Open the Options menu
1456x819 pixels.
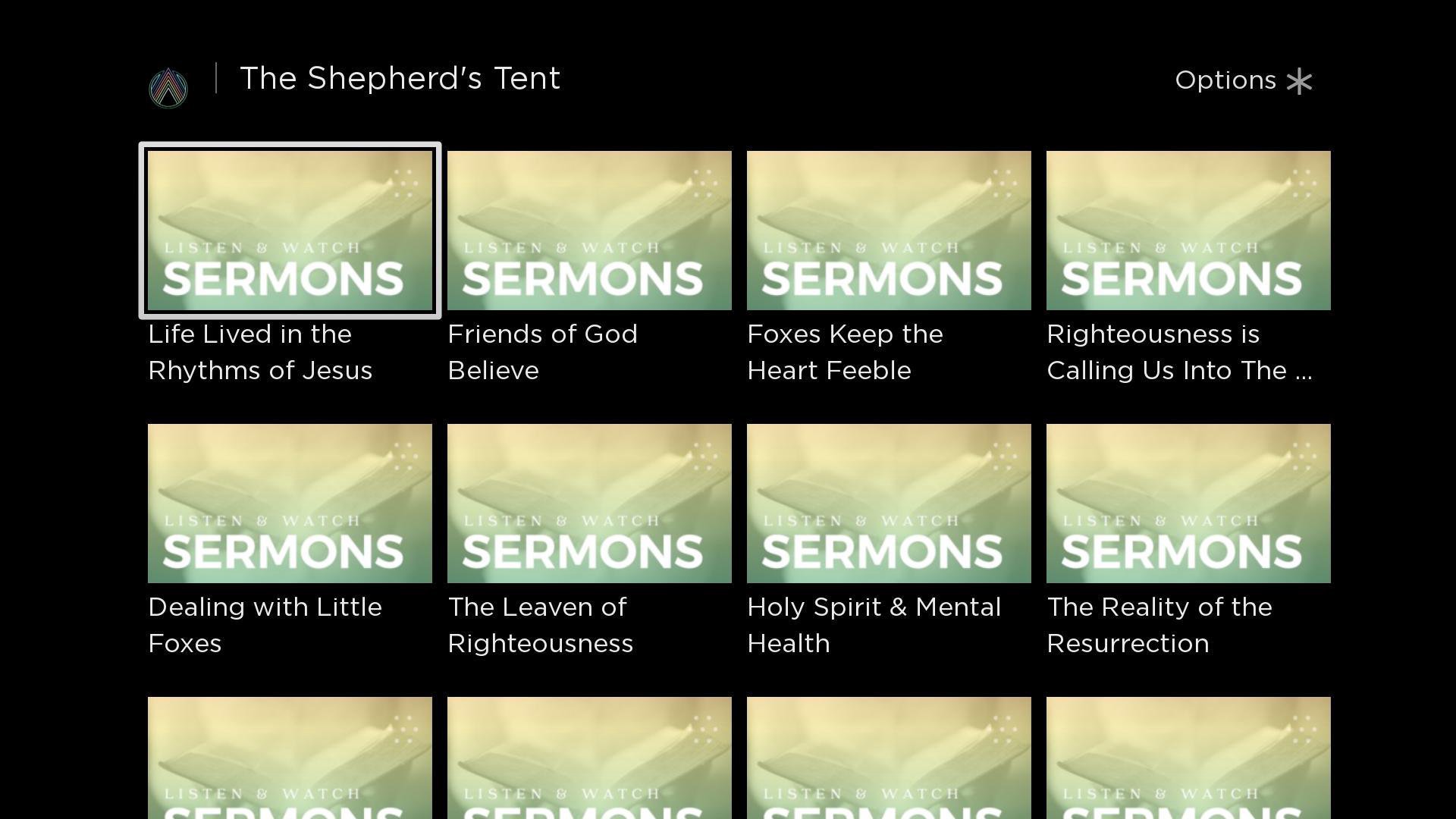[x=1242, y=80]
